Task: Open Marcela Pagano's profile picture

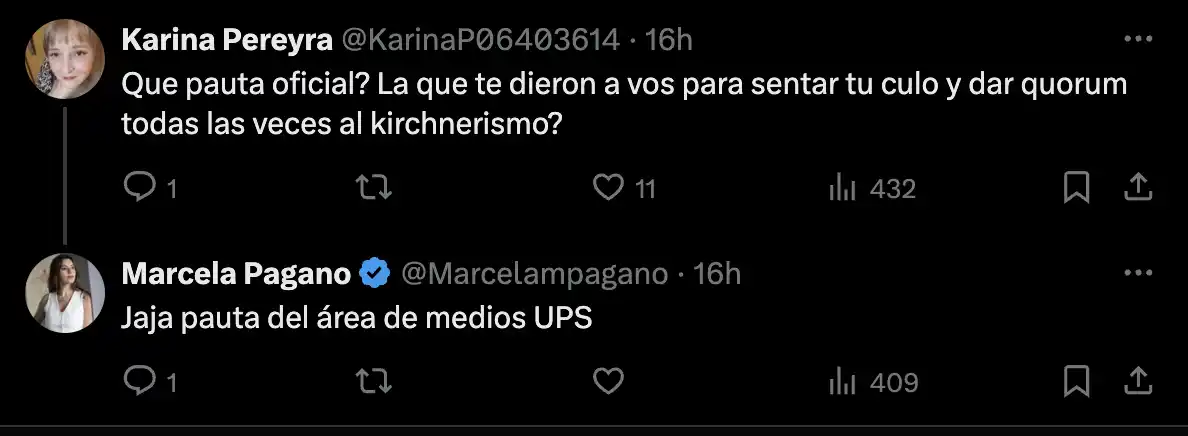Action: point(65,292)
